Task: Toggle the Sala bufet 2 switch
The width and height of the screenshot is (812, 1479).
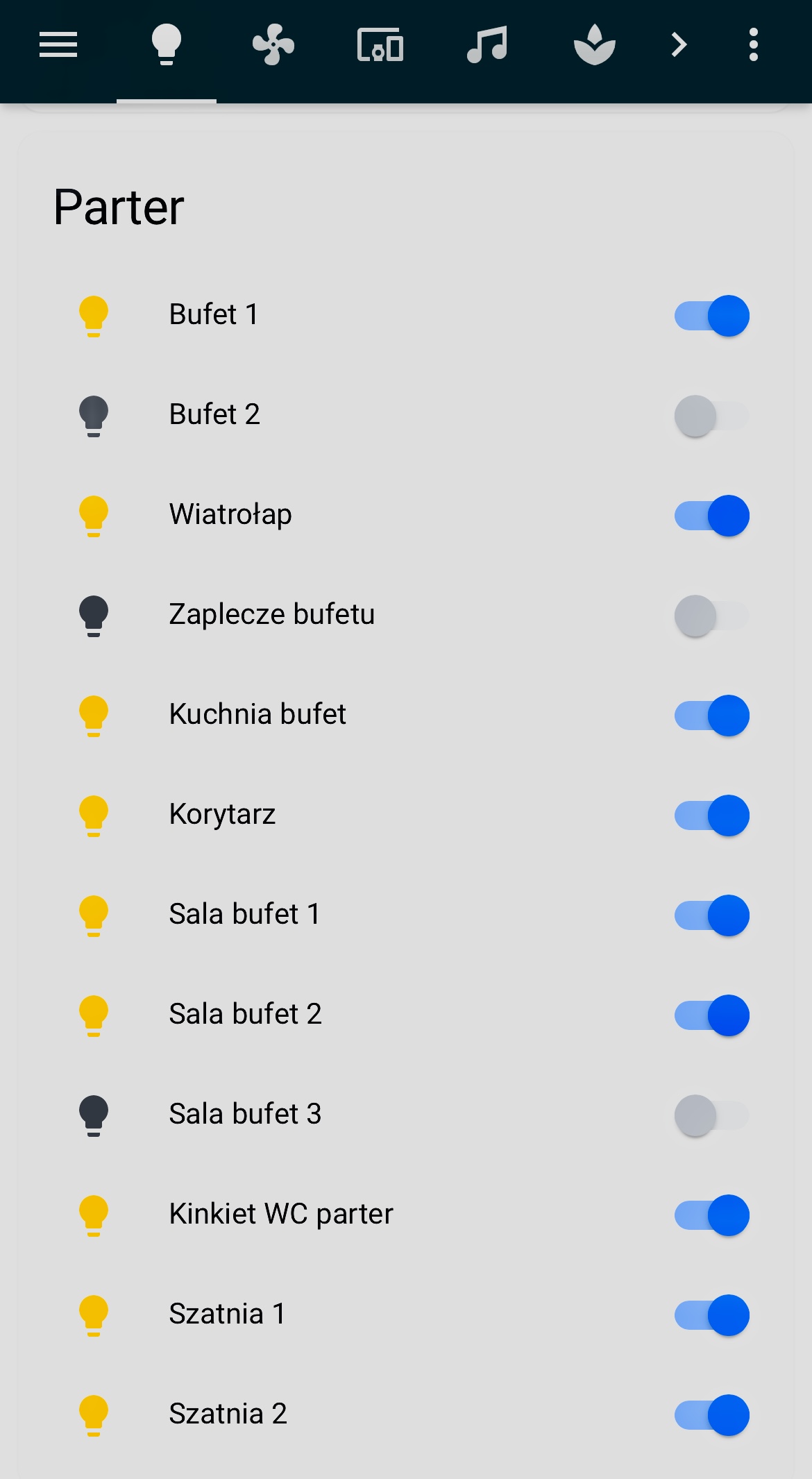Action: 712,1015
